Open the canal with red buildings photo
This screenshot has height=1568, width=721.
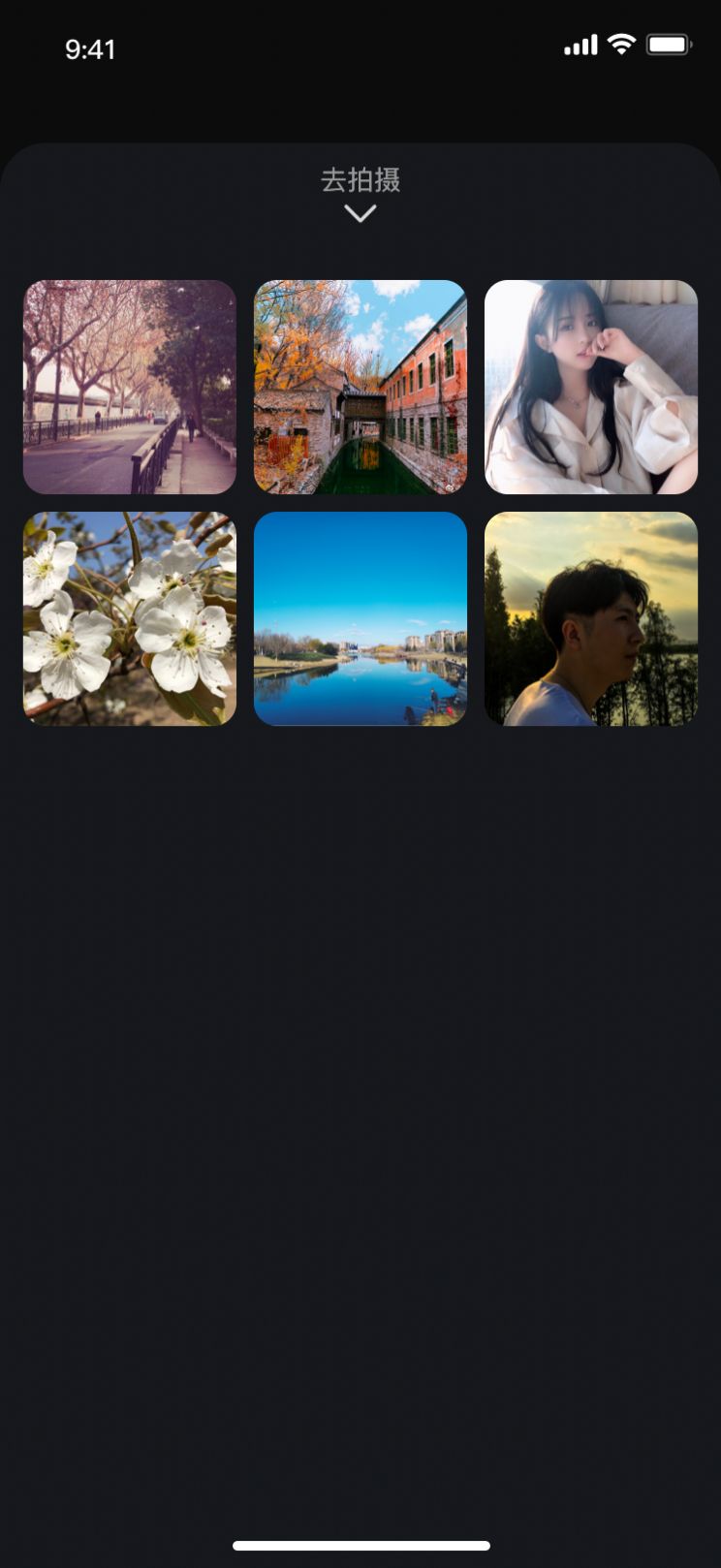(360, 388)
